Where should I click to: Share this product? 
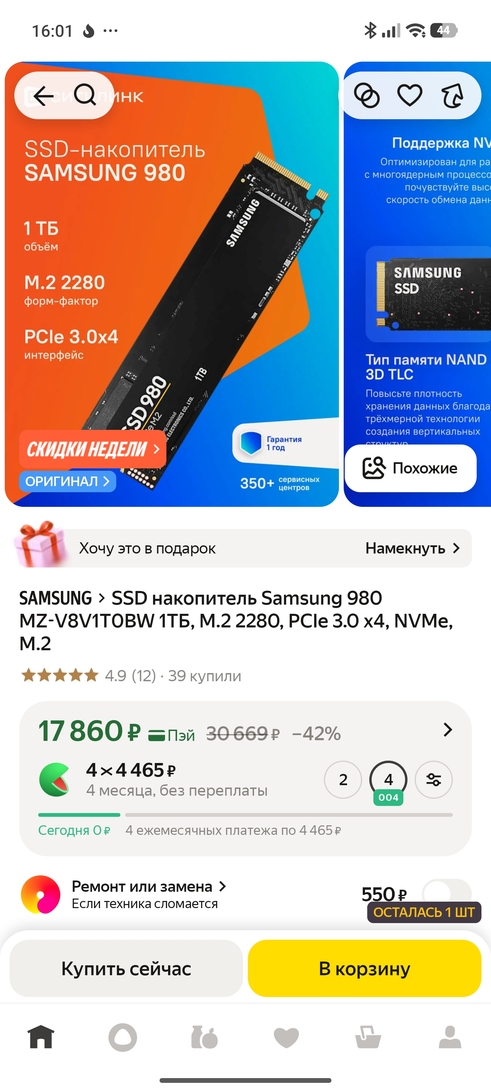(452, 96)
